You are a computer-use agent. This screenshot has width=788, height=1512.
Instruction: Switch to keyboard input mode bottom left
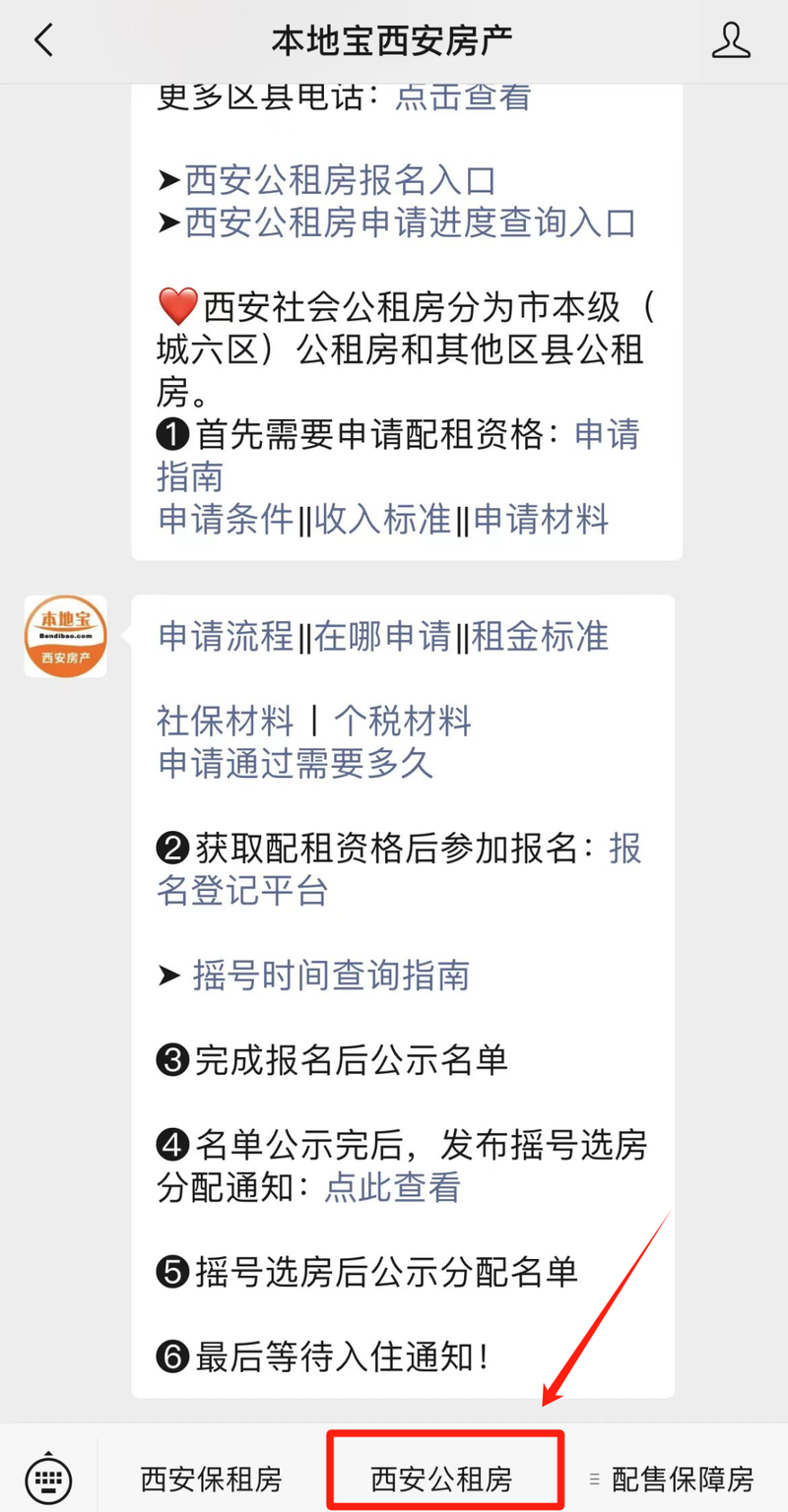tap(48, 1472)
